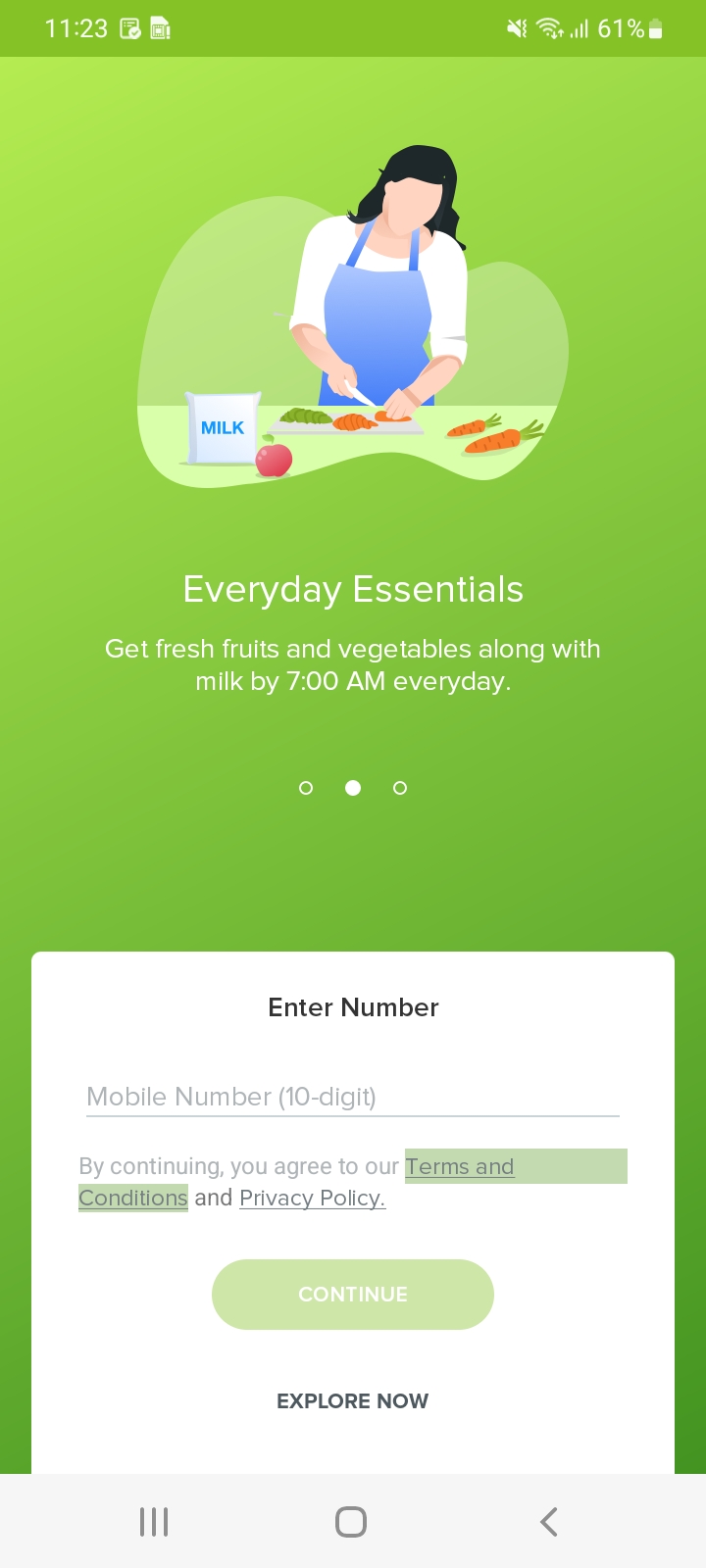Go back using the system back button
706x1568 pixels.
click(x=549, y=1522)
